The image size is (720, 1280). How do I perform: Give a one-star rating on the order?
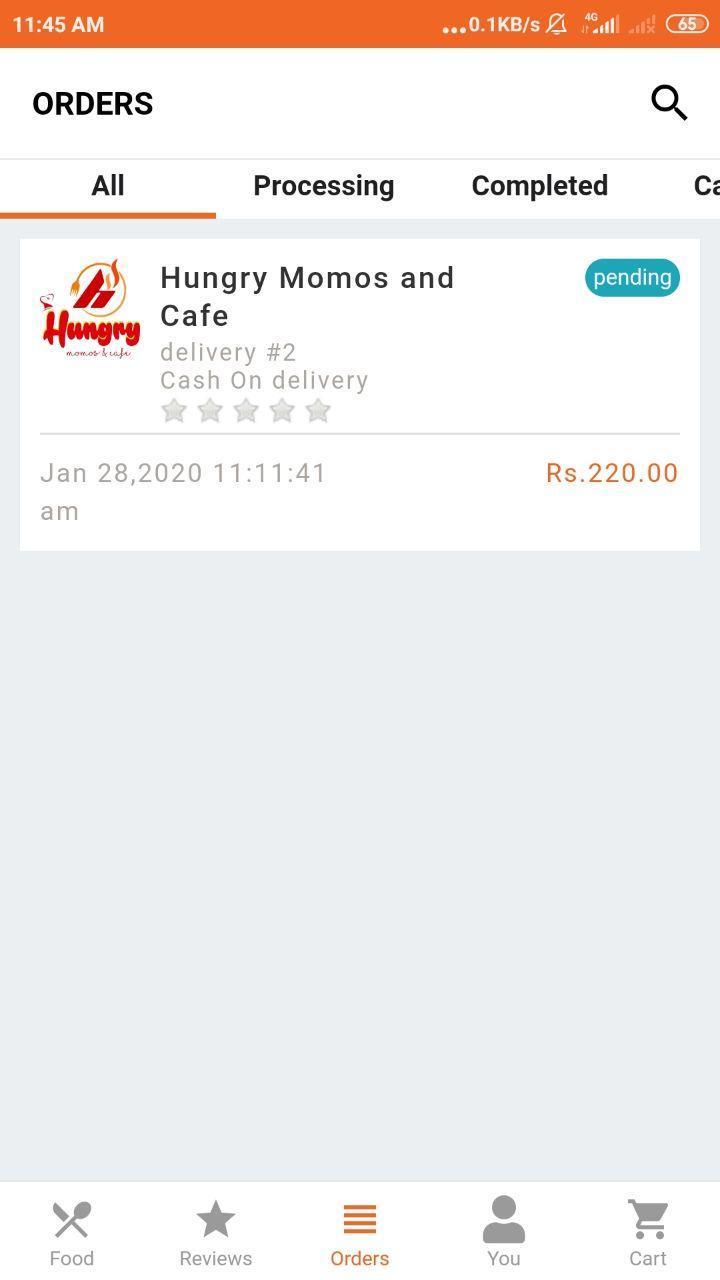coord(174,410)
